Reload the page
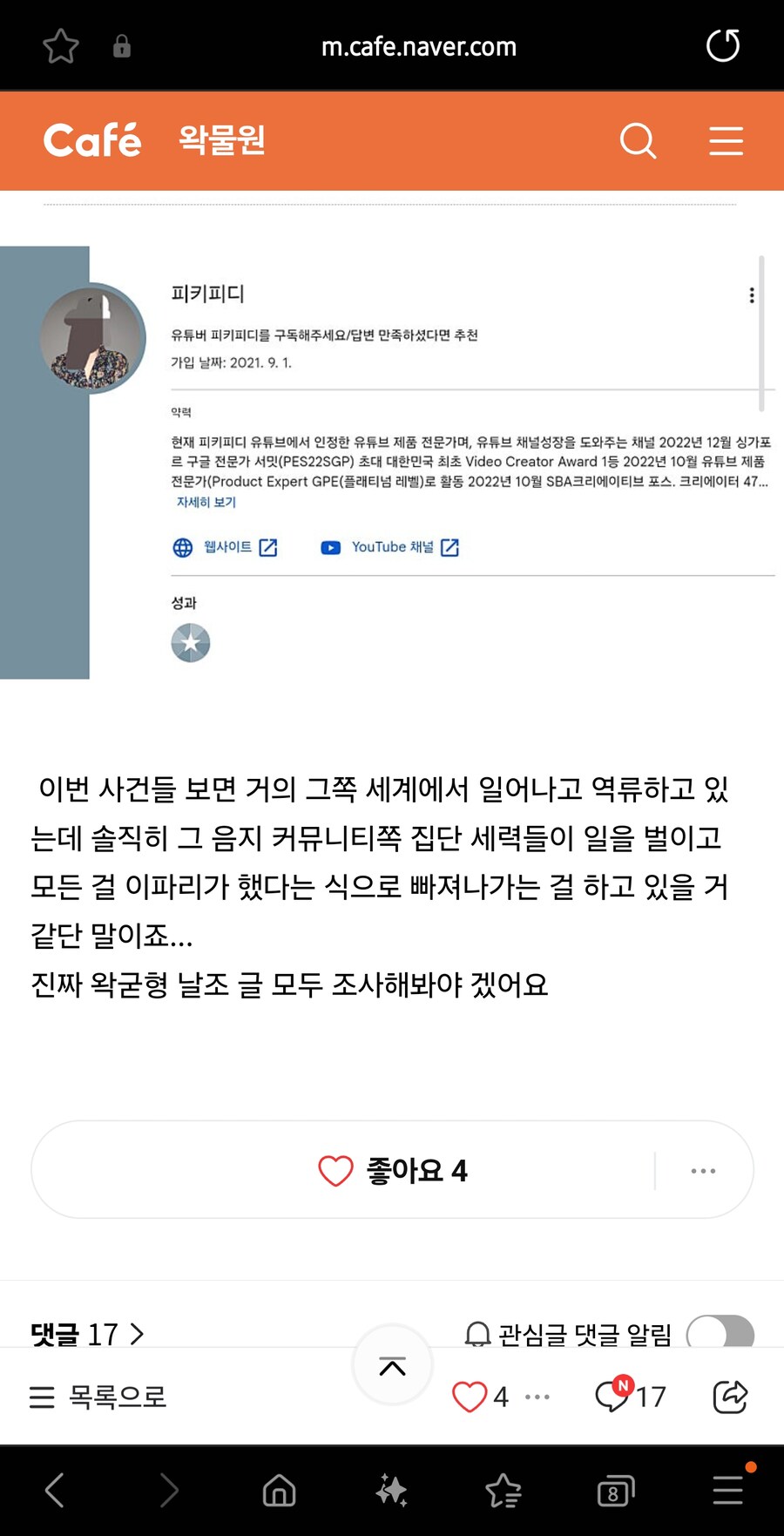784x1536 pixels. (x=722, y=45)
